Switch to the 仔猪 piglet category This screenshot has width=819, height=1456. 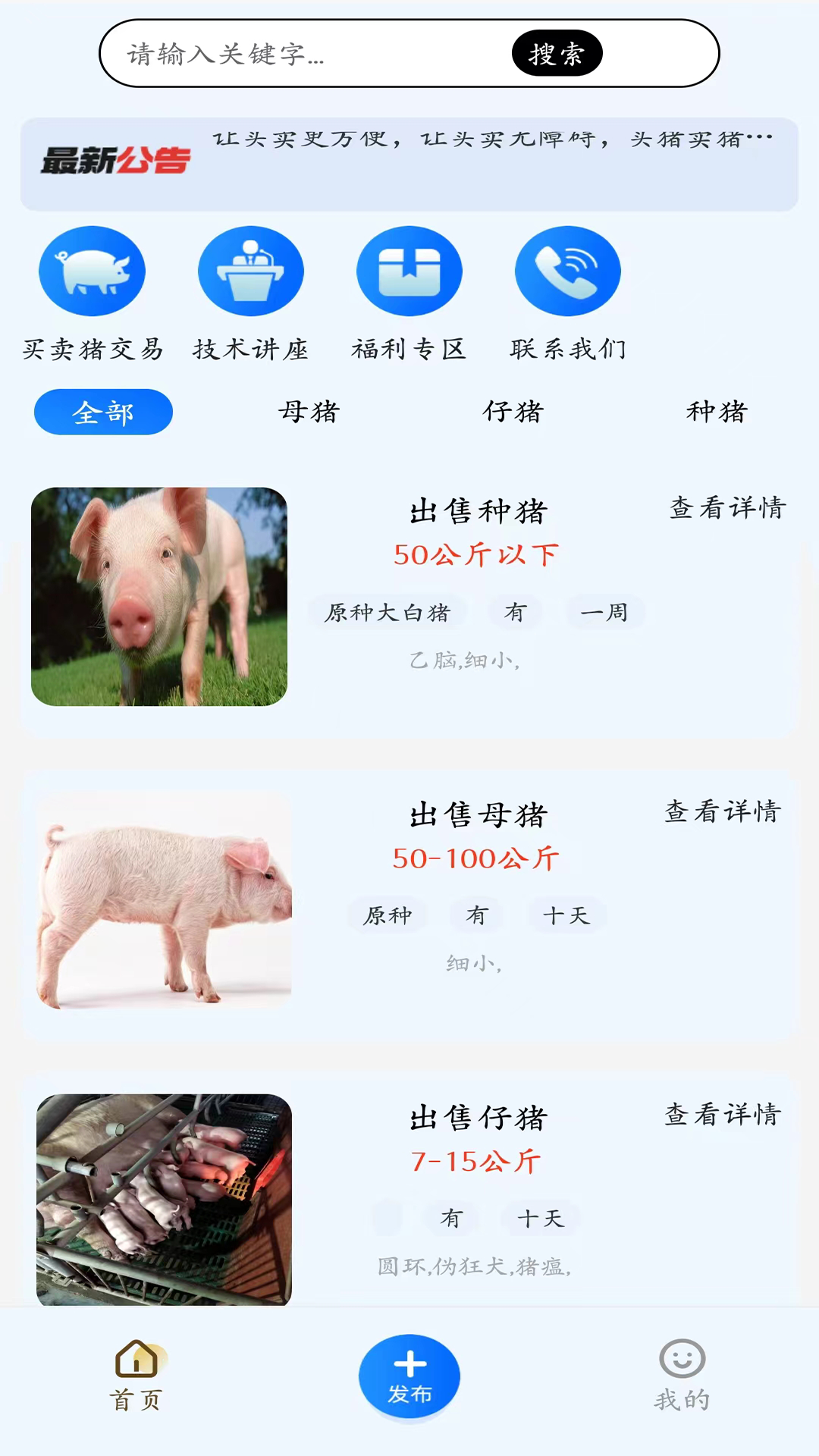coord(512,412)
